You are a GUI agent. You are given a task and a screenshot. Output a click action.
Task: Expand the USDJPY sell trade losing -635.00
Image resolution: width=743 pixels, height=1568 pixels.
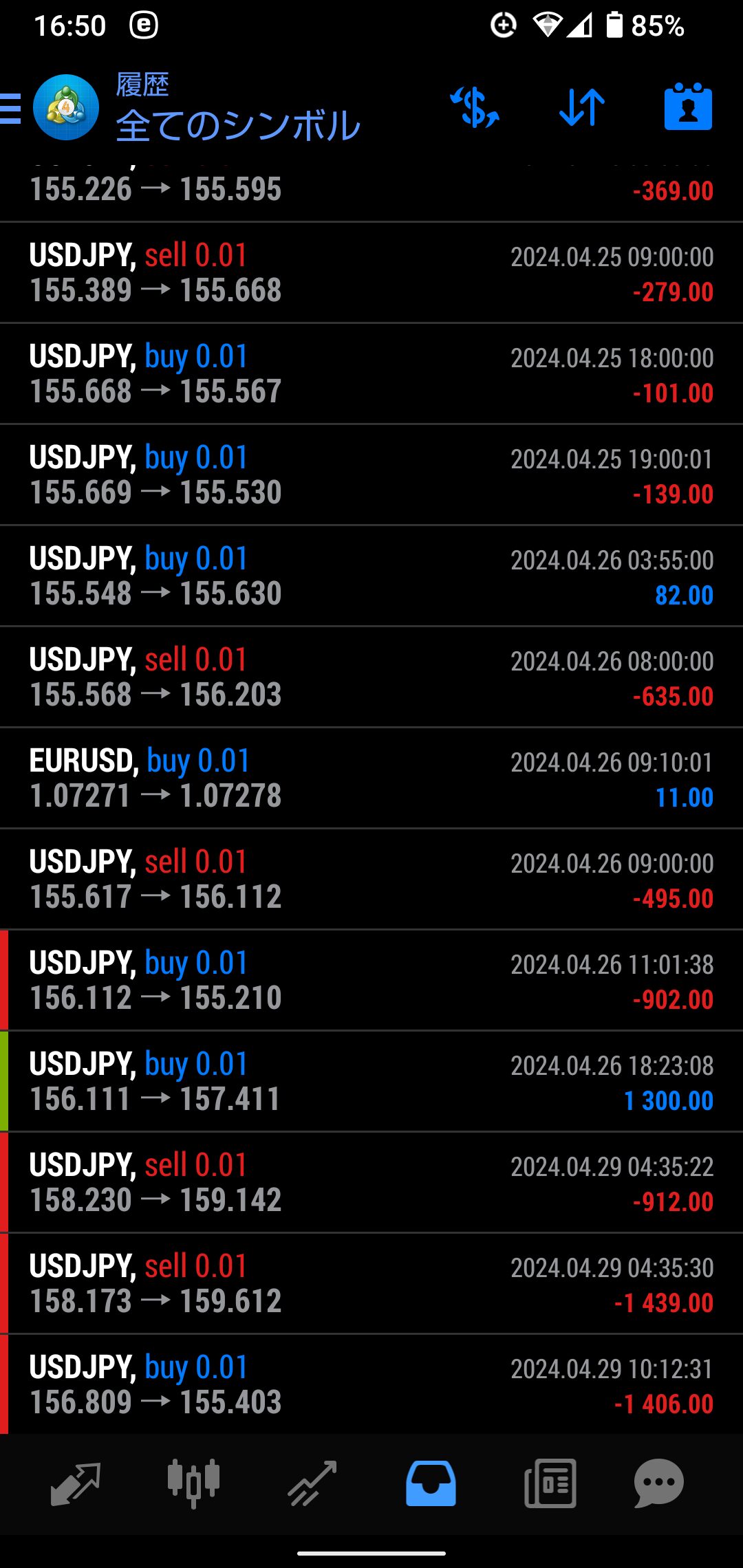371,677
